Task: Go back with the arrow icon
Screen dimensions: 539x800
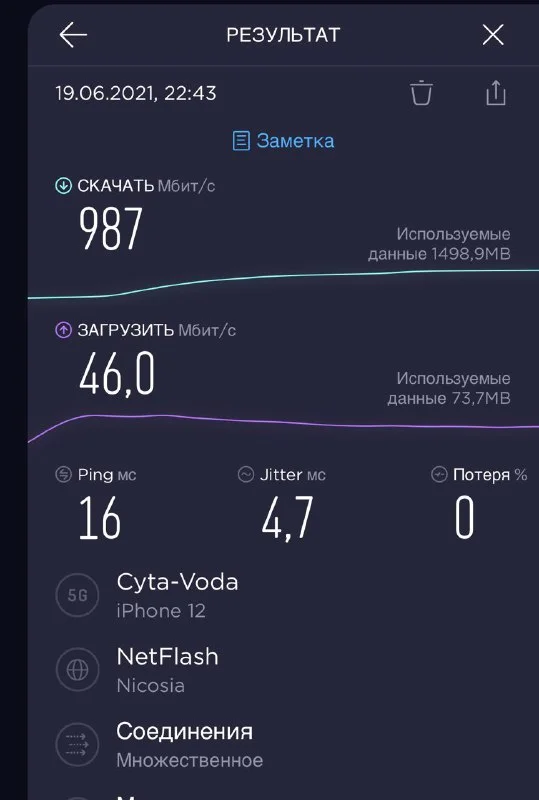Action: 73,35
